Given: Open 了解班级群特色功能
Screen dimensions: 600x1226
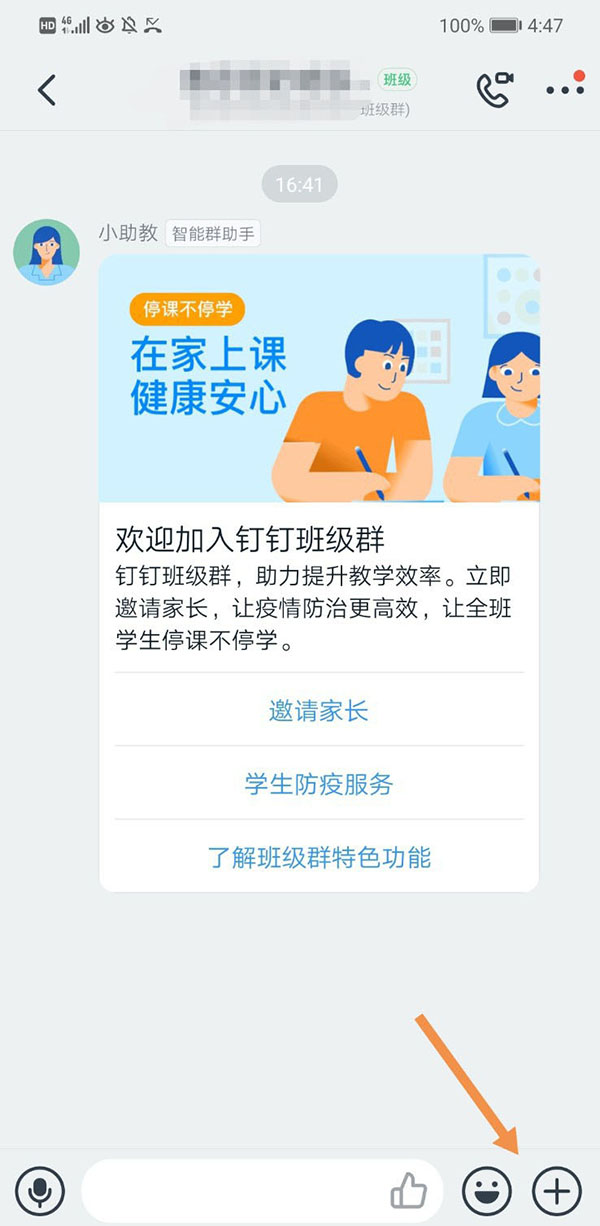Looking at the screenshot, I should point(319,857).
